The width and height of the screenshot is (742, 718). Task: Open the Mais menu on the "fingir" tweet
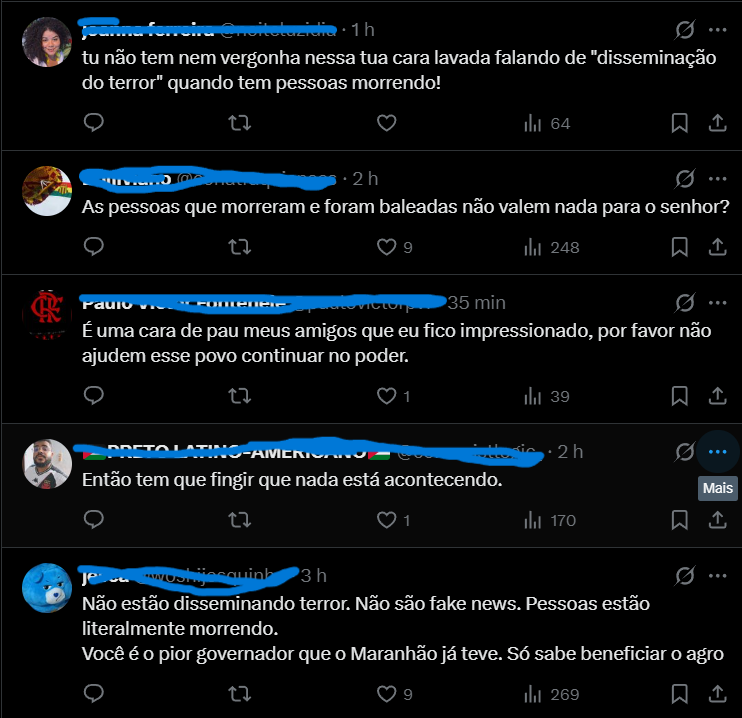(x=717, y=452)
